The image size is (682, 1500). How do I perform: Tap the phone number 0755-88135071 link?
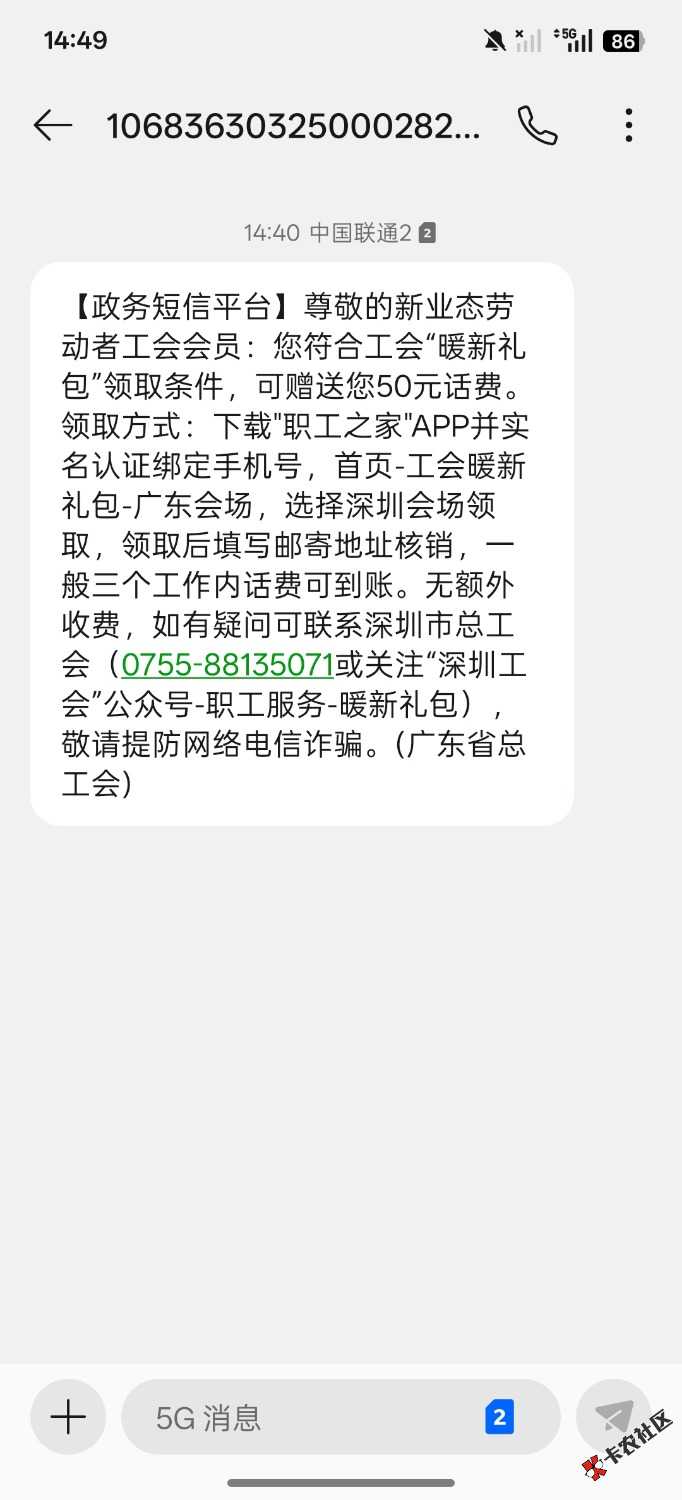[x=227, y=664]
